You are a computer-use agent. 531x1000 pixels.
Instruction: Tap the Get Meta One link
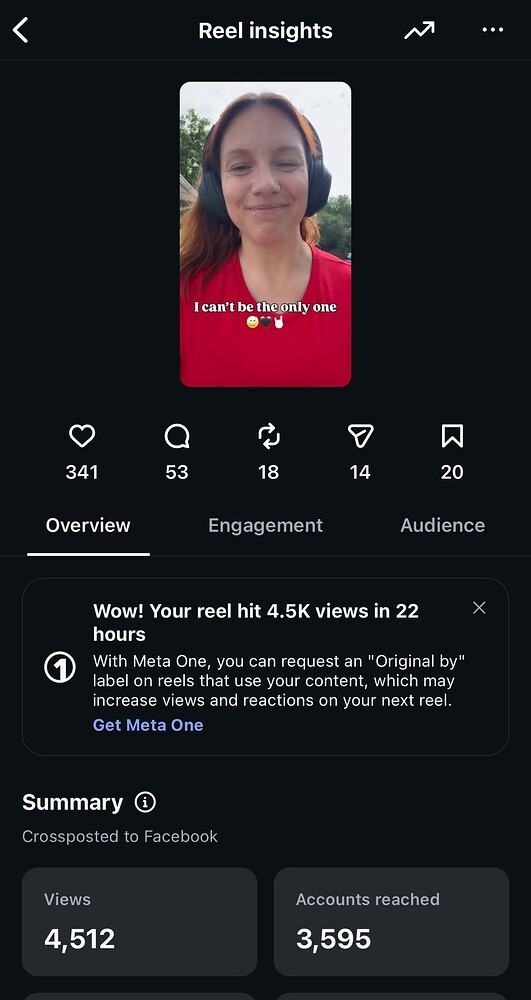(x=148, y=725)
